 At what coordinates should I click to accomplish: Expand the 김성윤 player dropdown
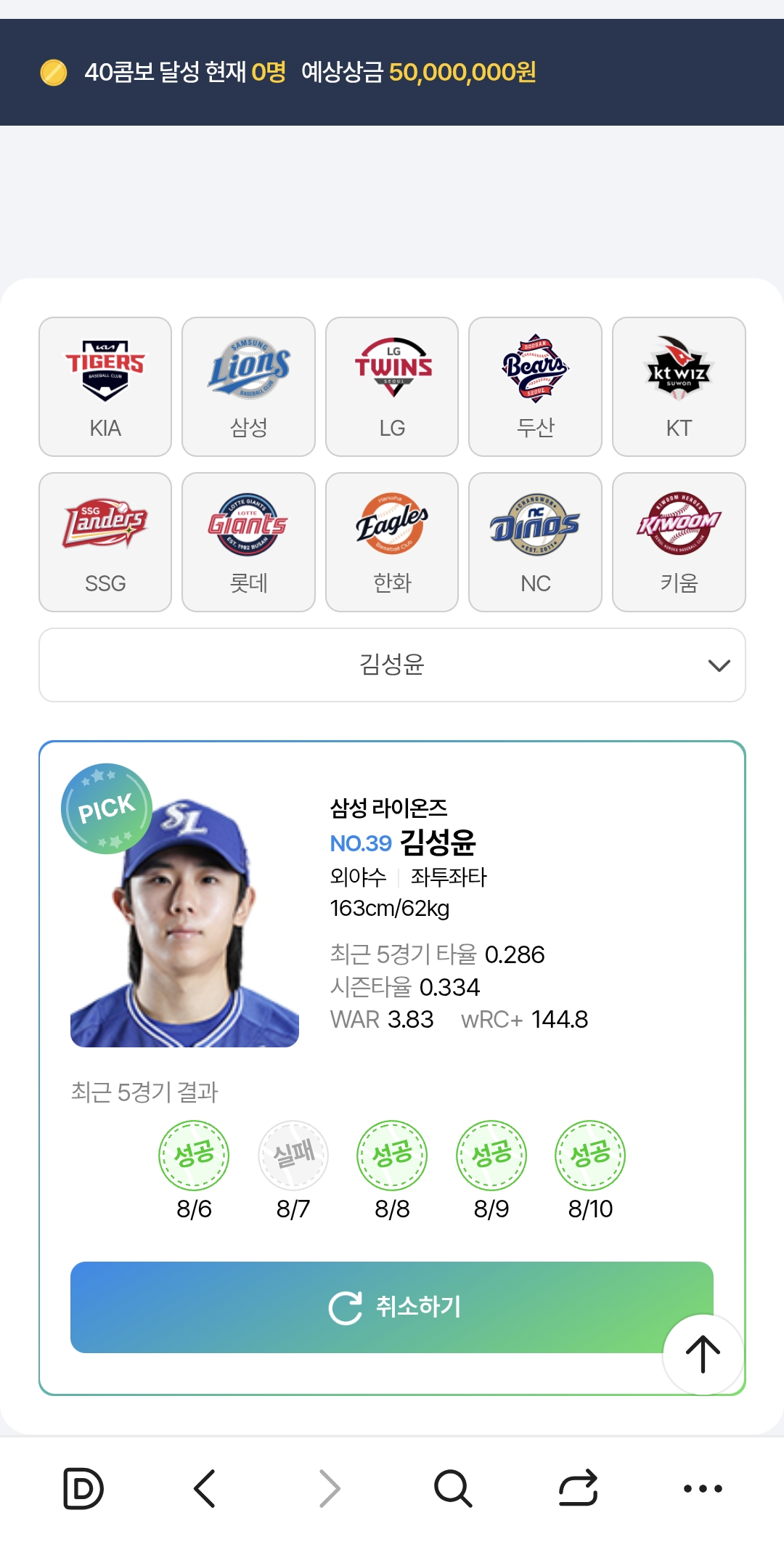pyautogui.click(x=392, y=665)
